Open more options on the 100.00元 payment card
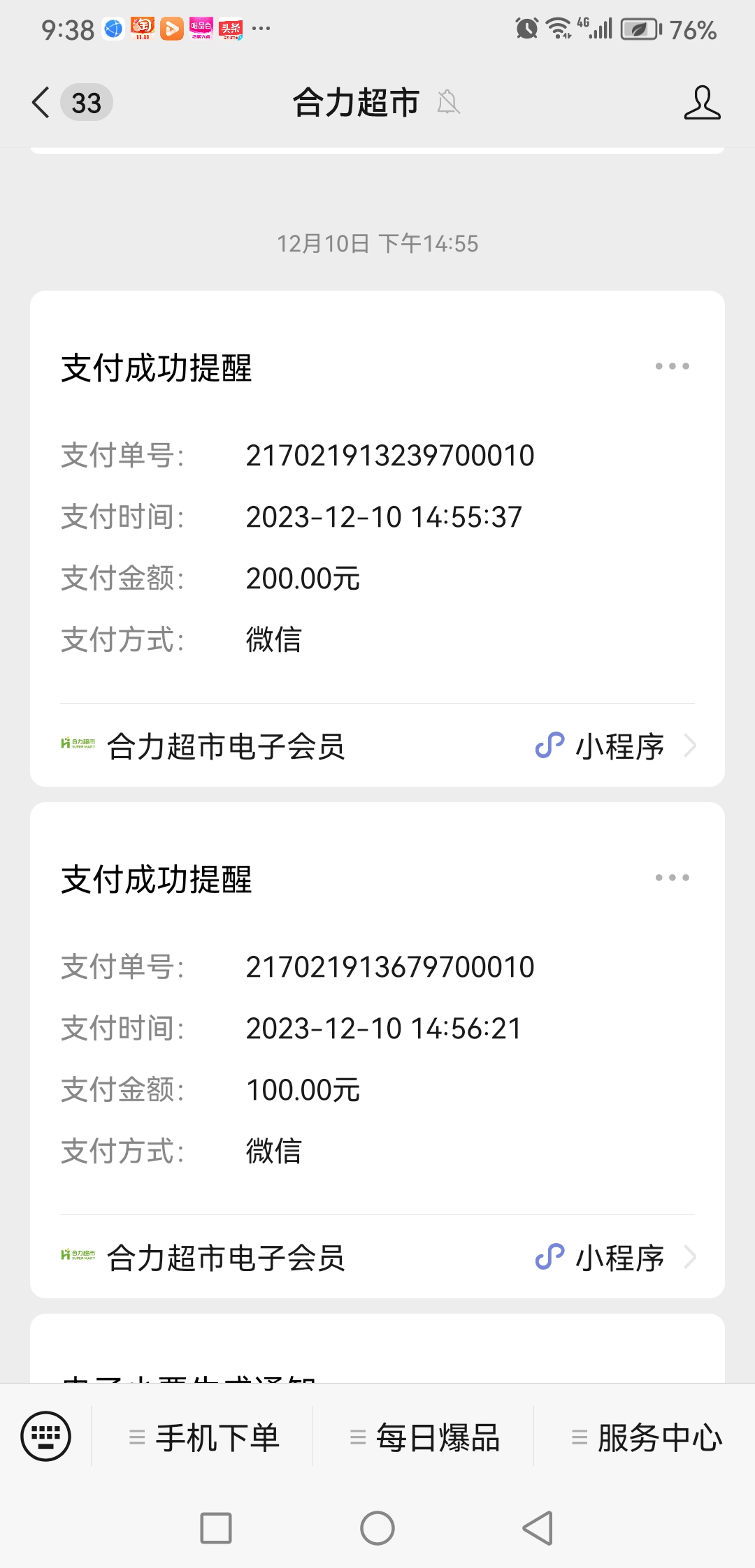755x1568 pixels. click(672, 878)
